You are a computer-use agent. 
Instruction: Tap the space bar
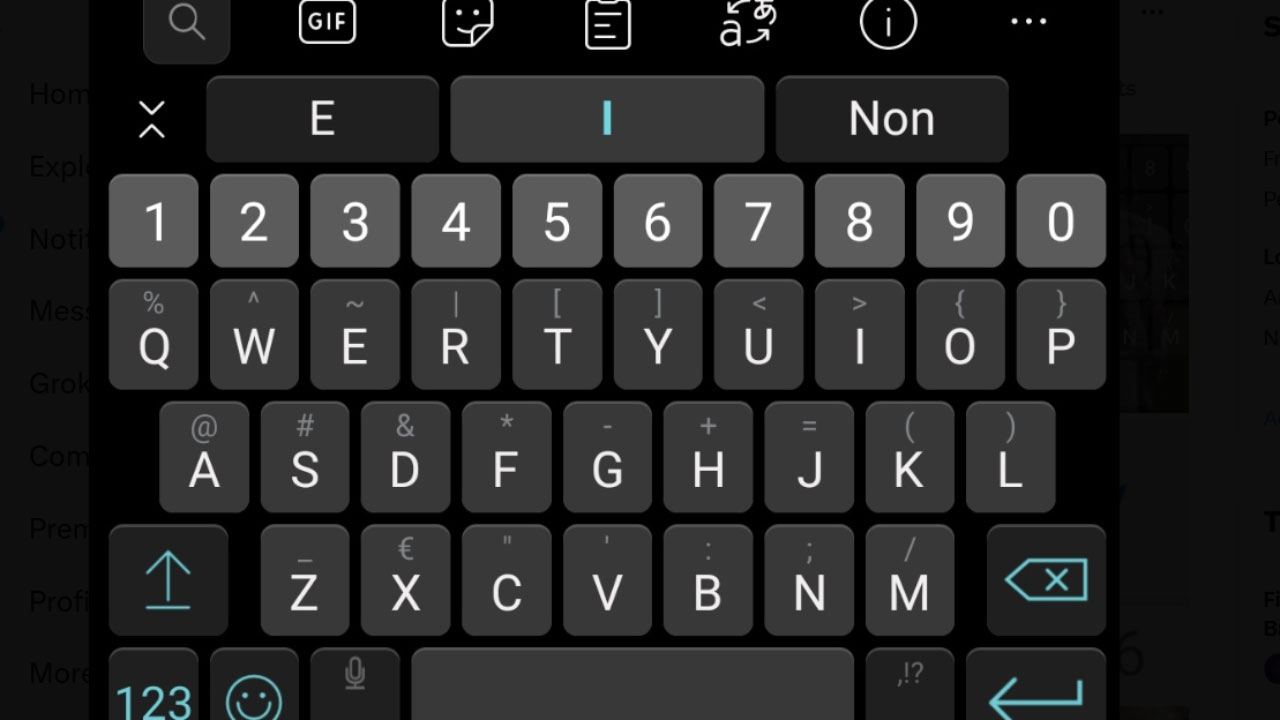(x=632, y=687)
